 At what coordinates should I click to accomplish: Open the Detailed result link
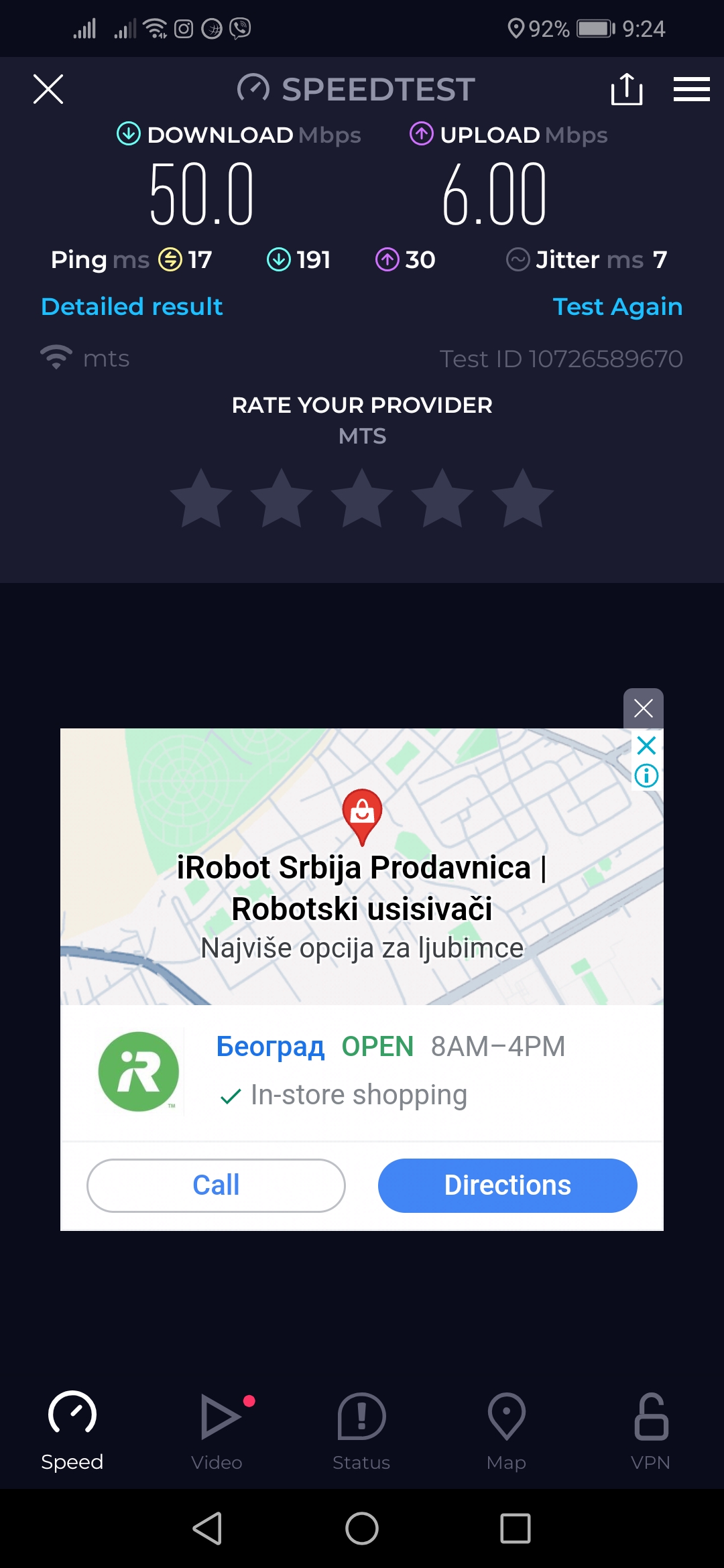(131, 307)
